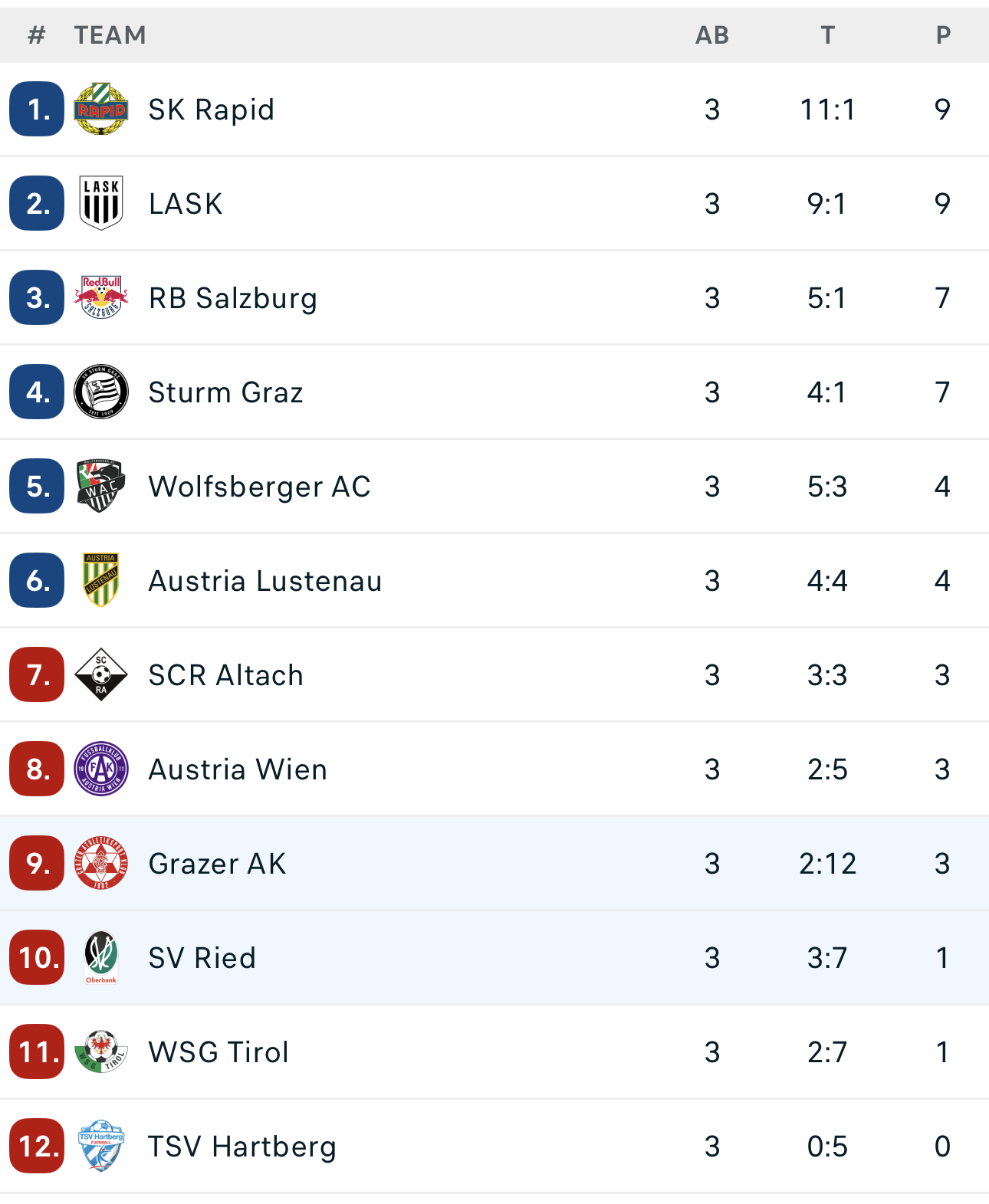Screen dimensions: 989x1204
Task: Open Austria Lustenau from the table
Action: pyautogui.click(x=495, y=581)
